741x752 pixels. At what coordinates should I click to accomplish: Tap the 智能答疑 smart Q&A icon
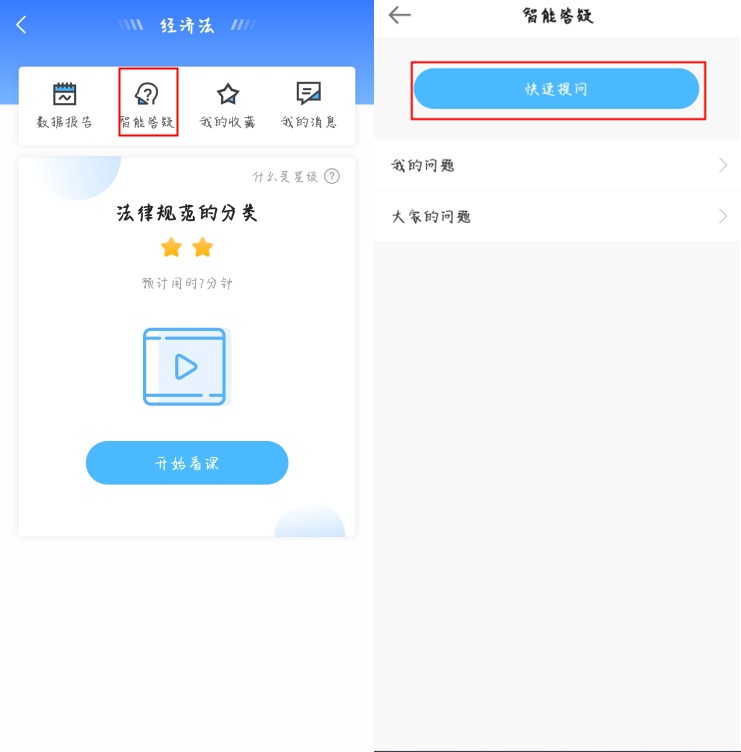(147, 100)
